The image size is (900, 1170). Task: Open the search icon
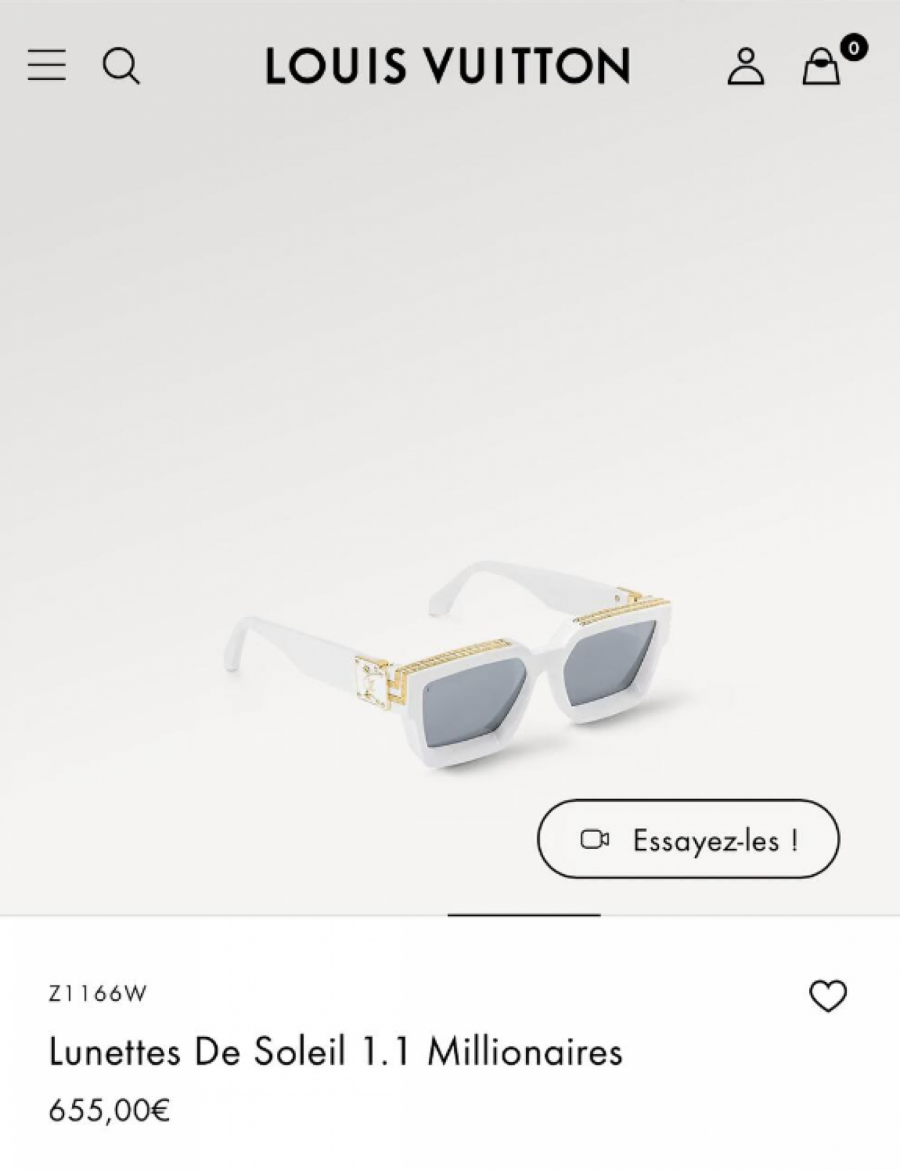[121, 66]
